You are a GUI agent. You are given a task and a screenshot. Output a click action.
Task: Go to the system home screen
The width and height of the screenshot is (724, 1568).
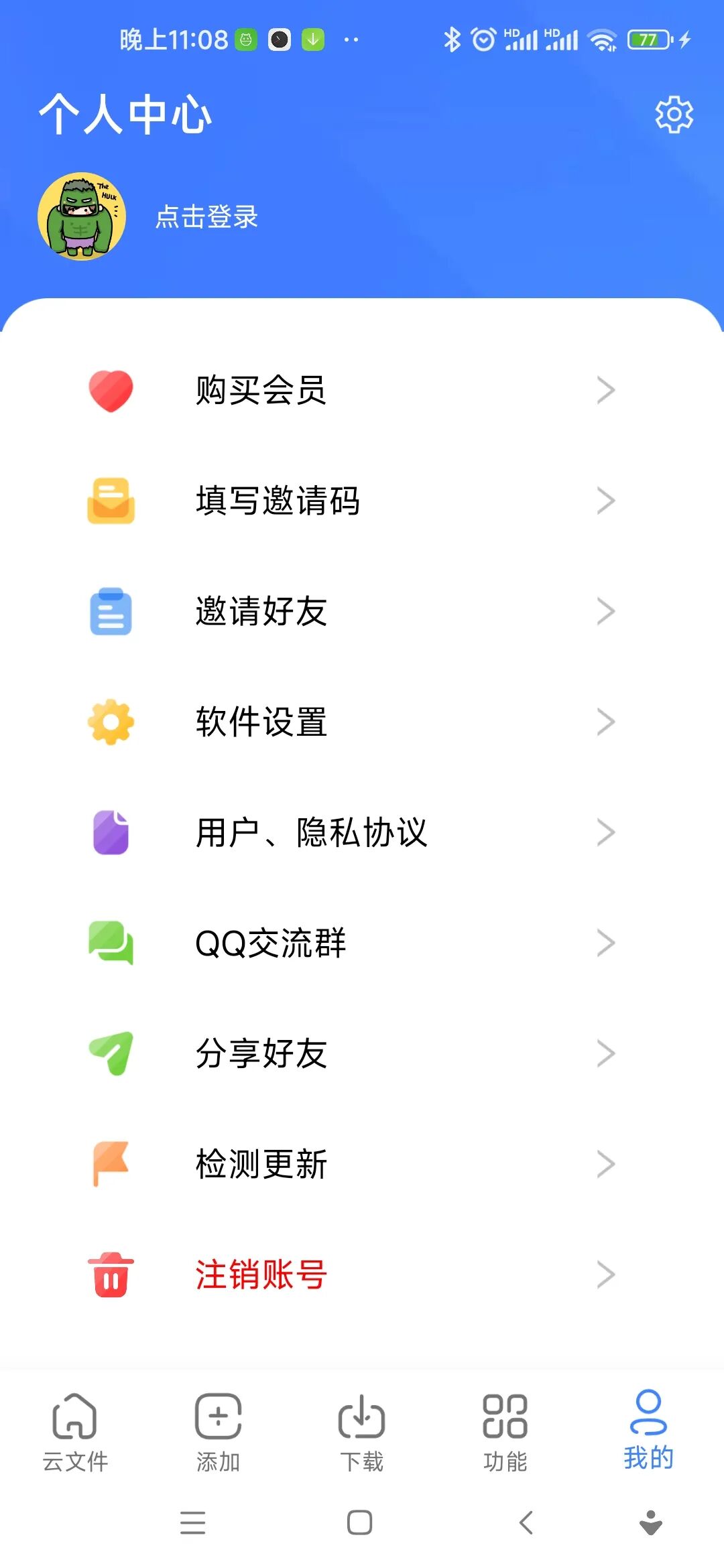coord(360,1522)
